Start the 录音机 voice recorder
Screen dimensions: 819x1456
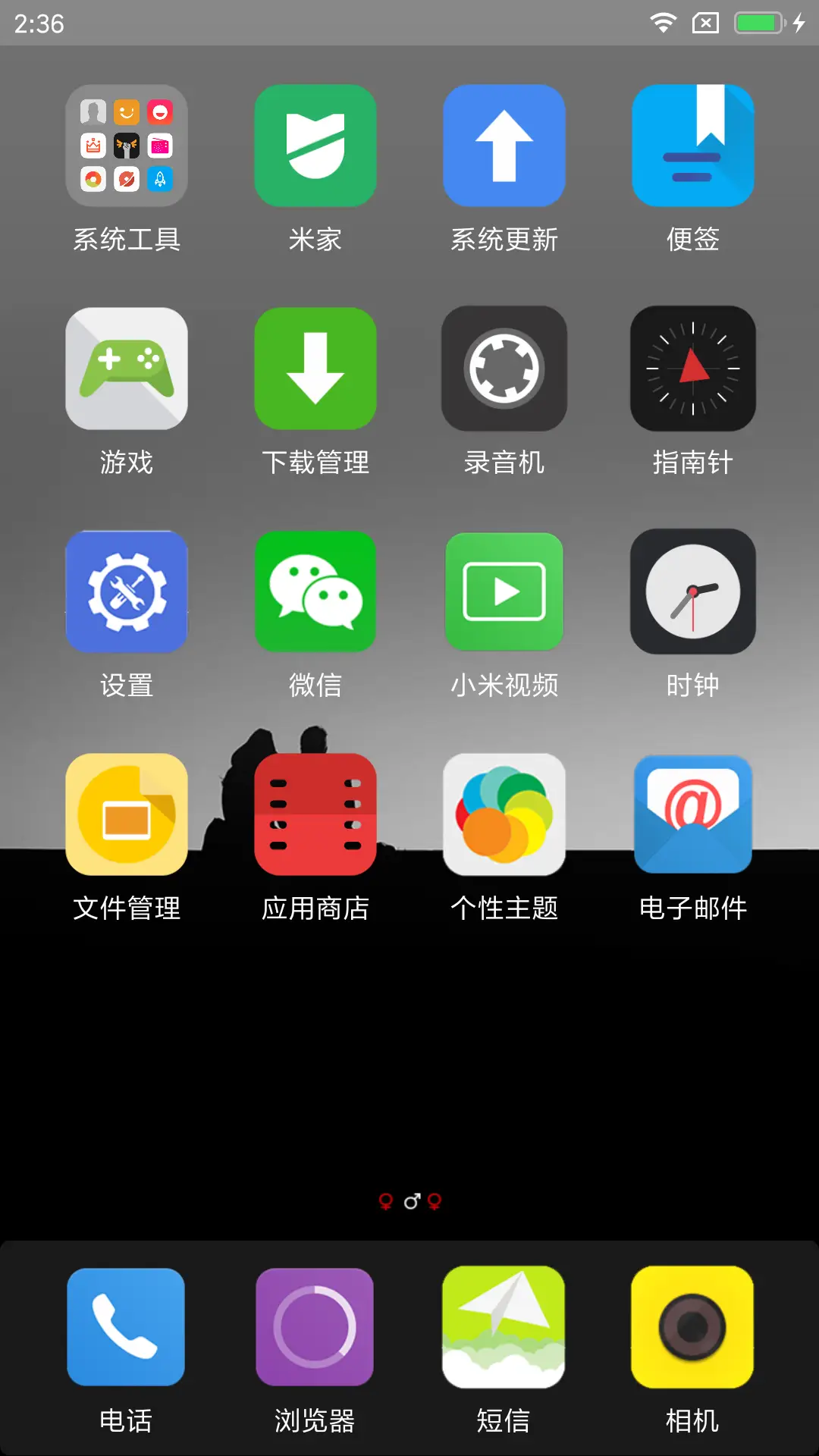[x=504, y=369]
